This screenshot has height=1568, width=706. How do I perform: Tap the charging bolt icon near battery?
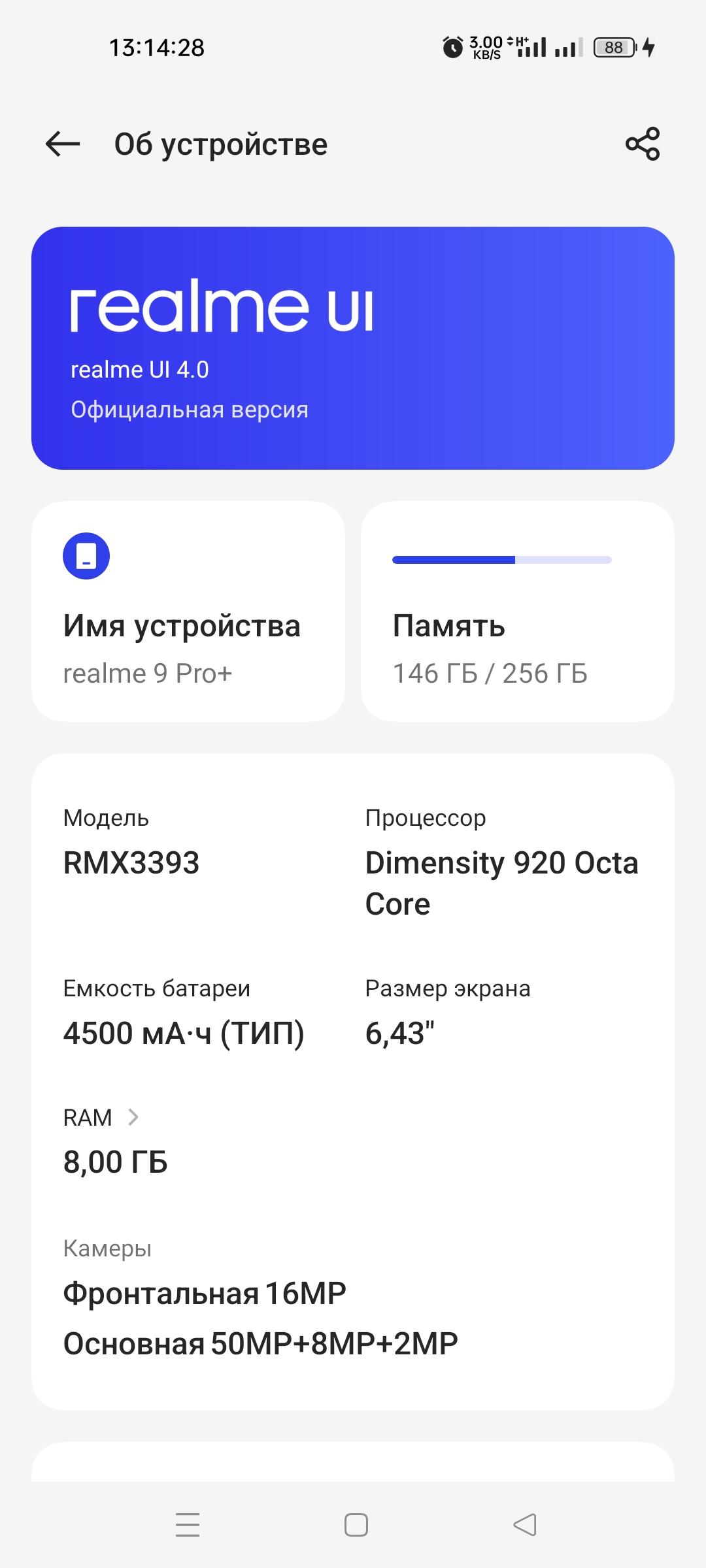pyautogui.click(x=648, y=47)
